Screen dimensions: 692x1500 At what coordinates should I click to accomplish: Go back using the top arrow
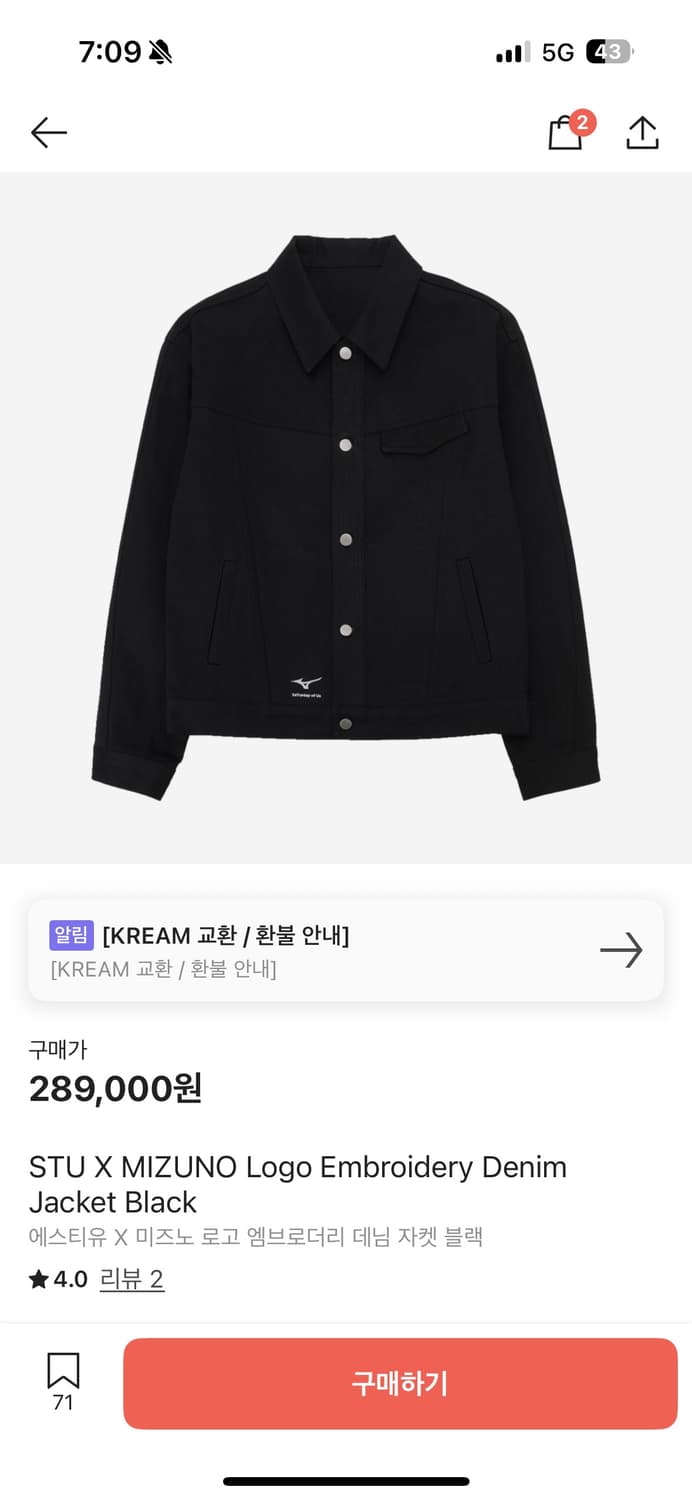click(48, 133)
